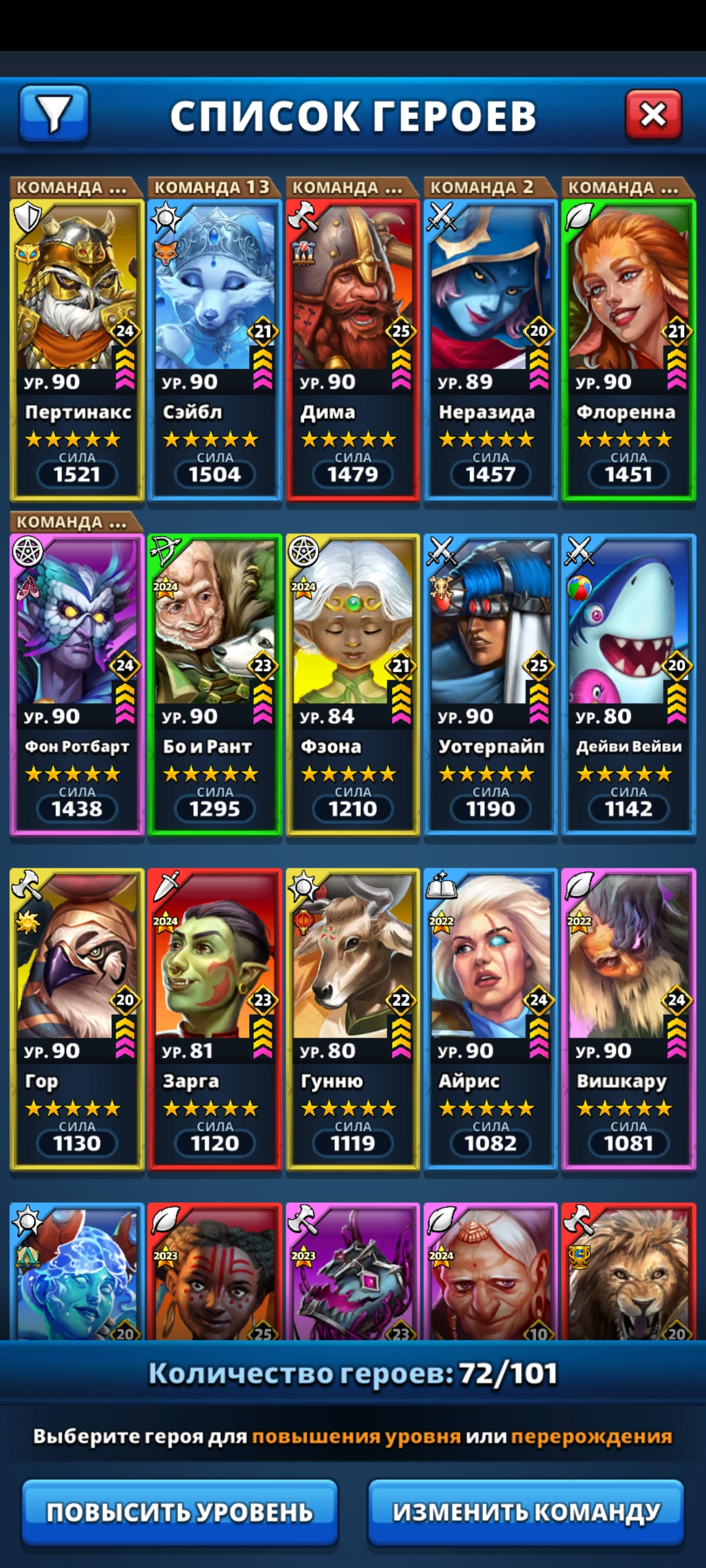Select the hero Бо и Рант
This screenshot has height=1568, width=706.
tap(215, 684)
